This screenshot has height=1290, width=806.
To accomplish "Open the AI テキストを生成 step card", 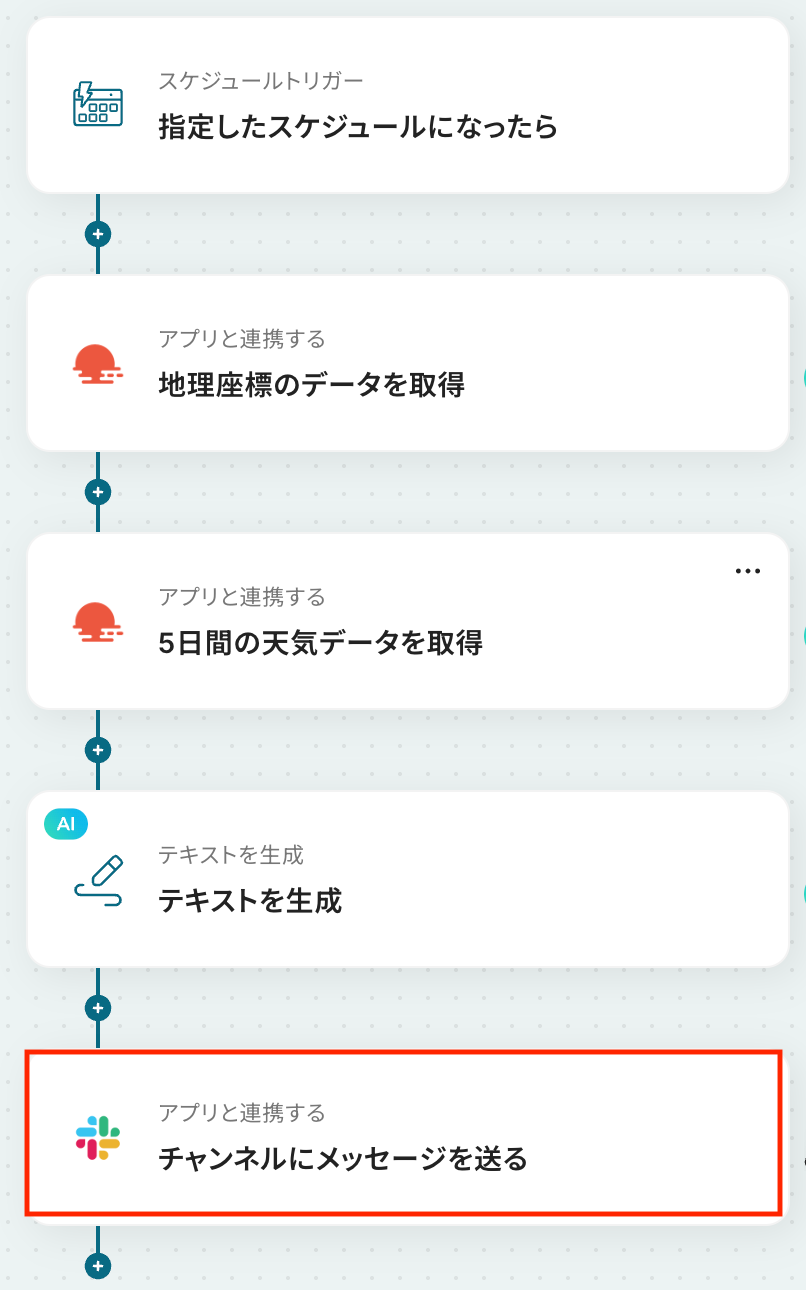I will coord(408,879).
